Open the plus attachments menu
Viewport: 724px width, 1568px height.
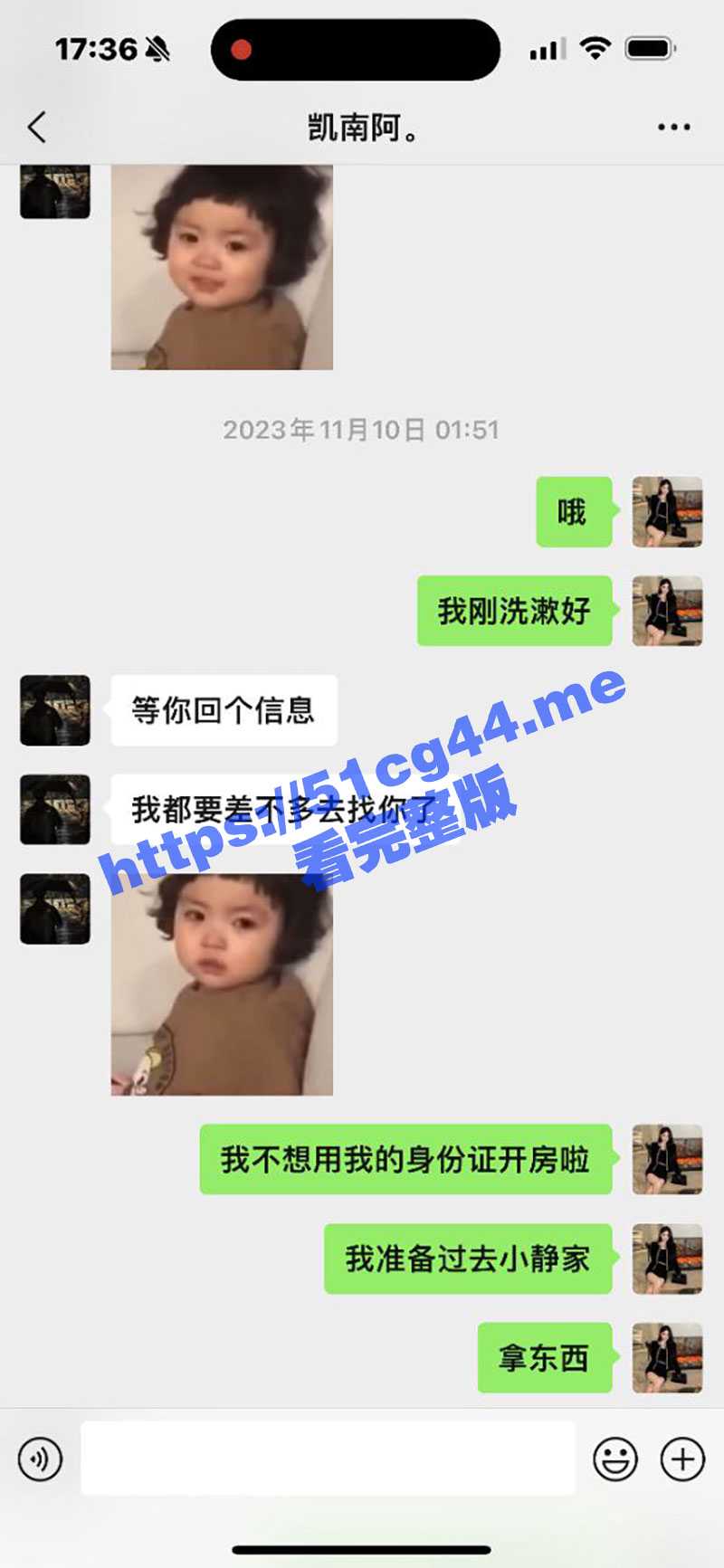pos(682,1459)
